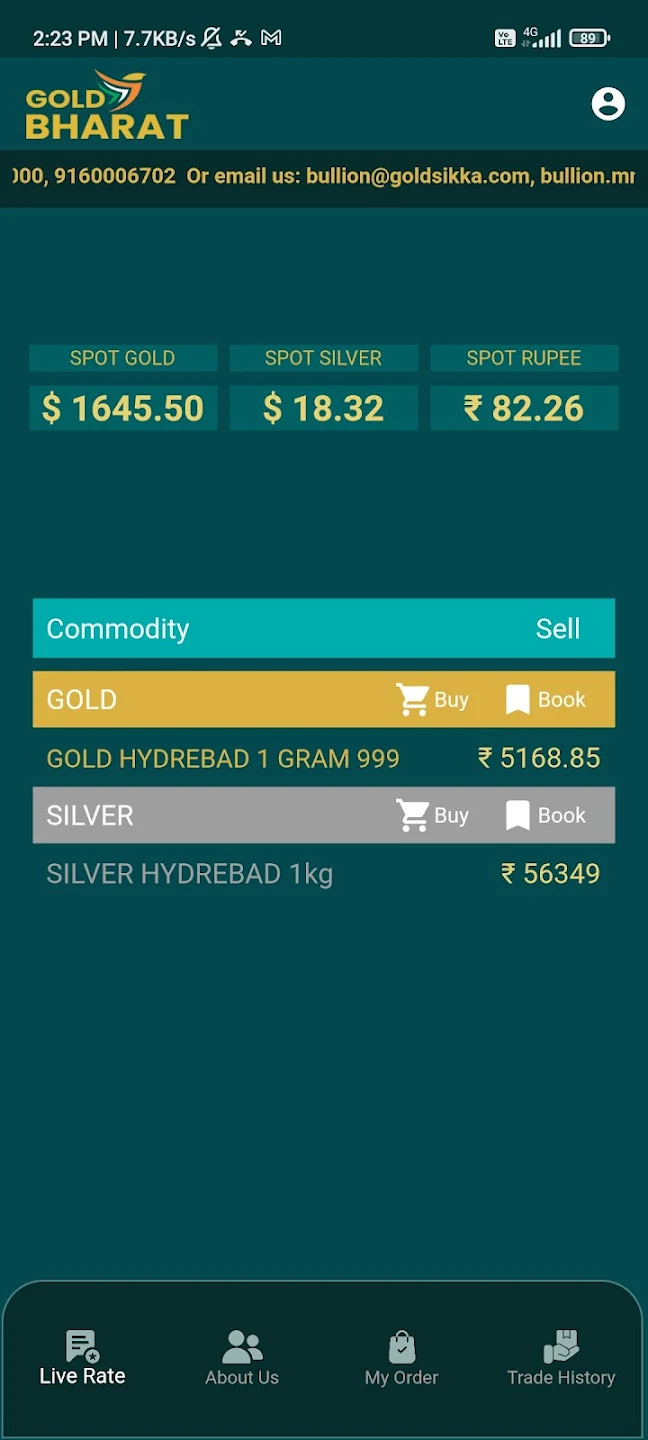Tap Book in the SILVER row
The width and height of the screenshot is (648, 1440).
point(546,816)
